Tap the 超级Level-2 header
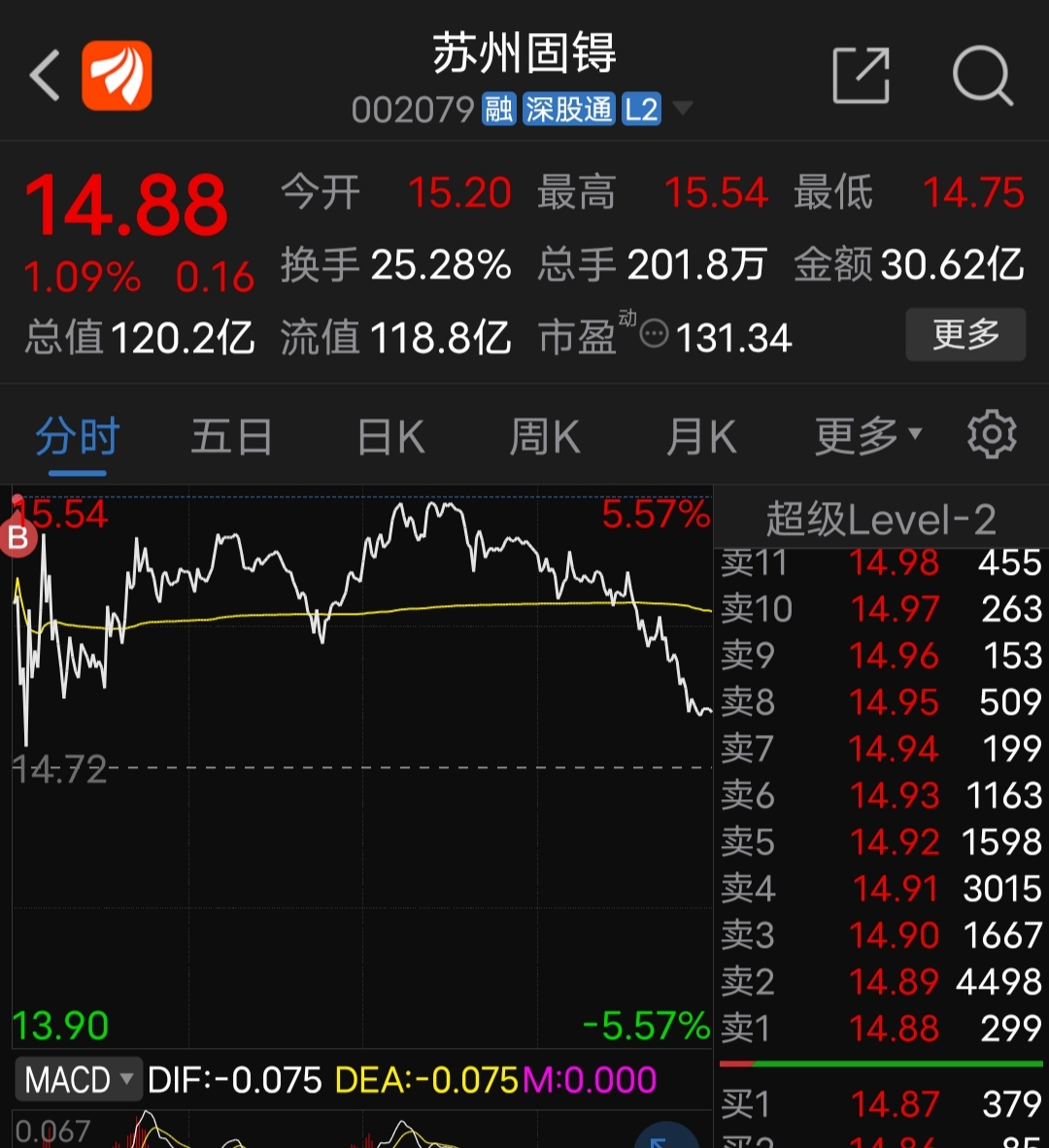This screenshot has height=1148, width=1049. click(881, 519)
